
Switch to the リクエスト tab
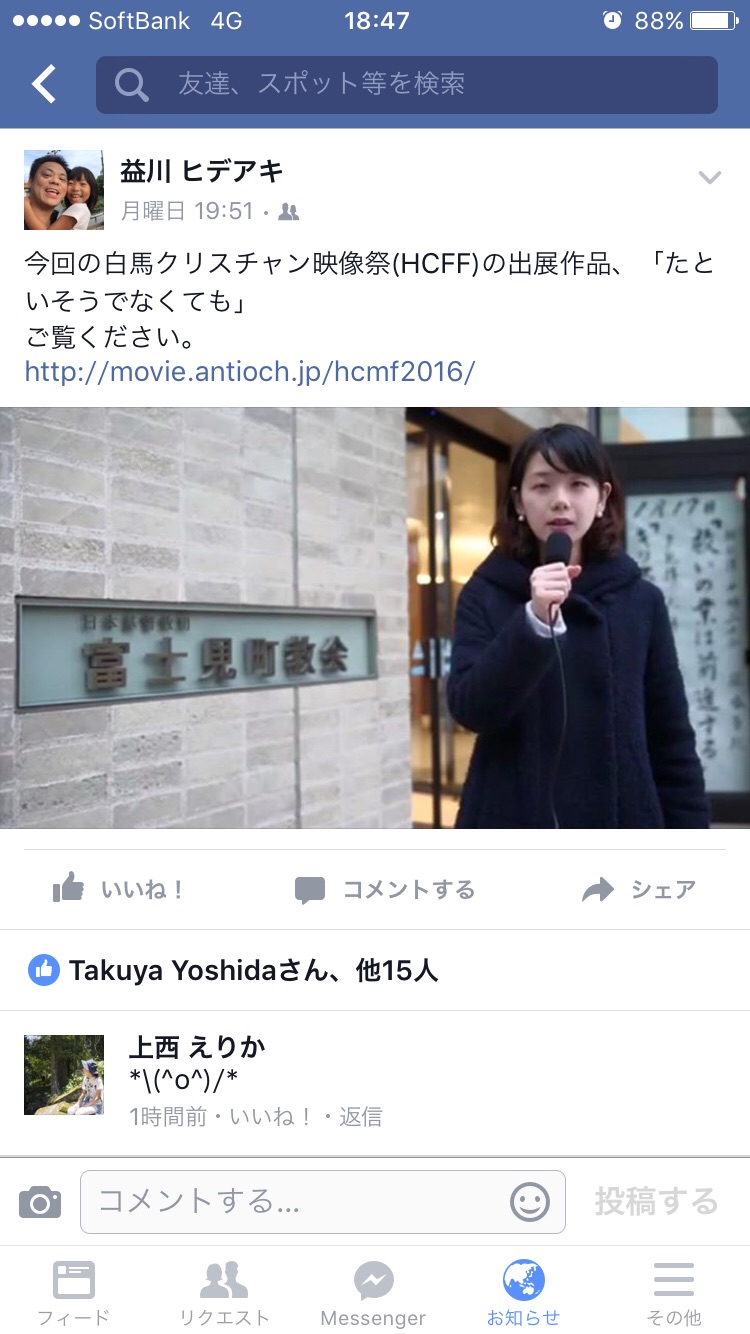[x=224, y=1293]
